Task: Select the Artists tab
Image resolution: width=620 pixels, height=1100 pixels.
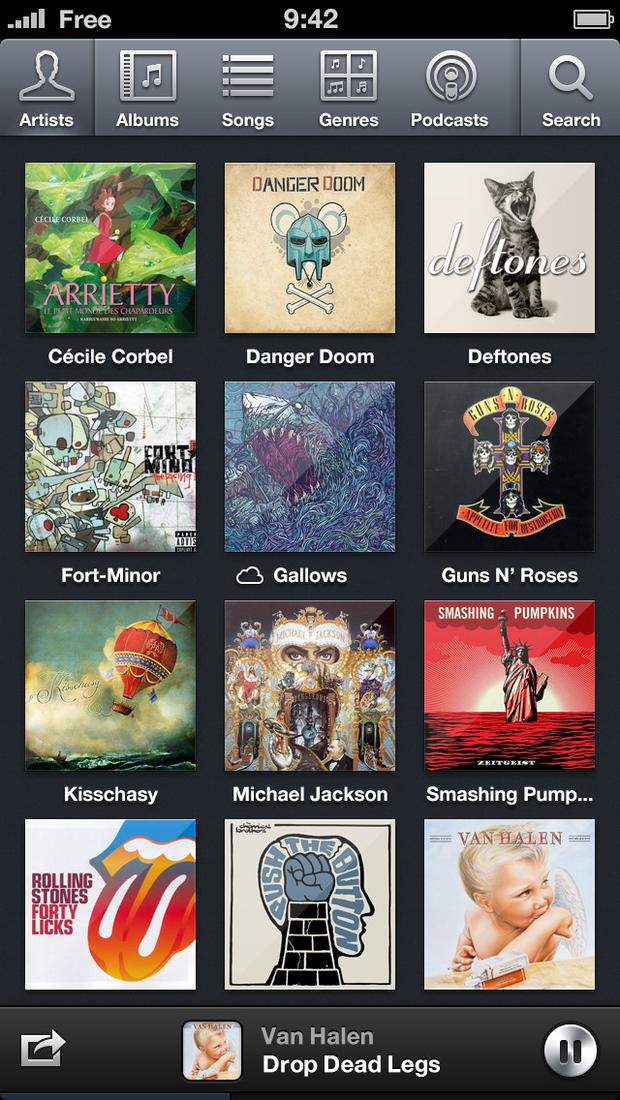Action: [x=46, y=88]
